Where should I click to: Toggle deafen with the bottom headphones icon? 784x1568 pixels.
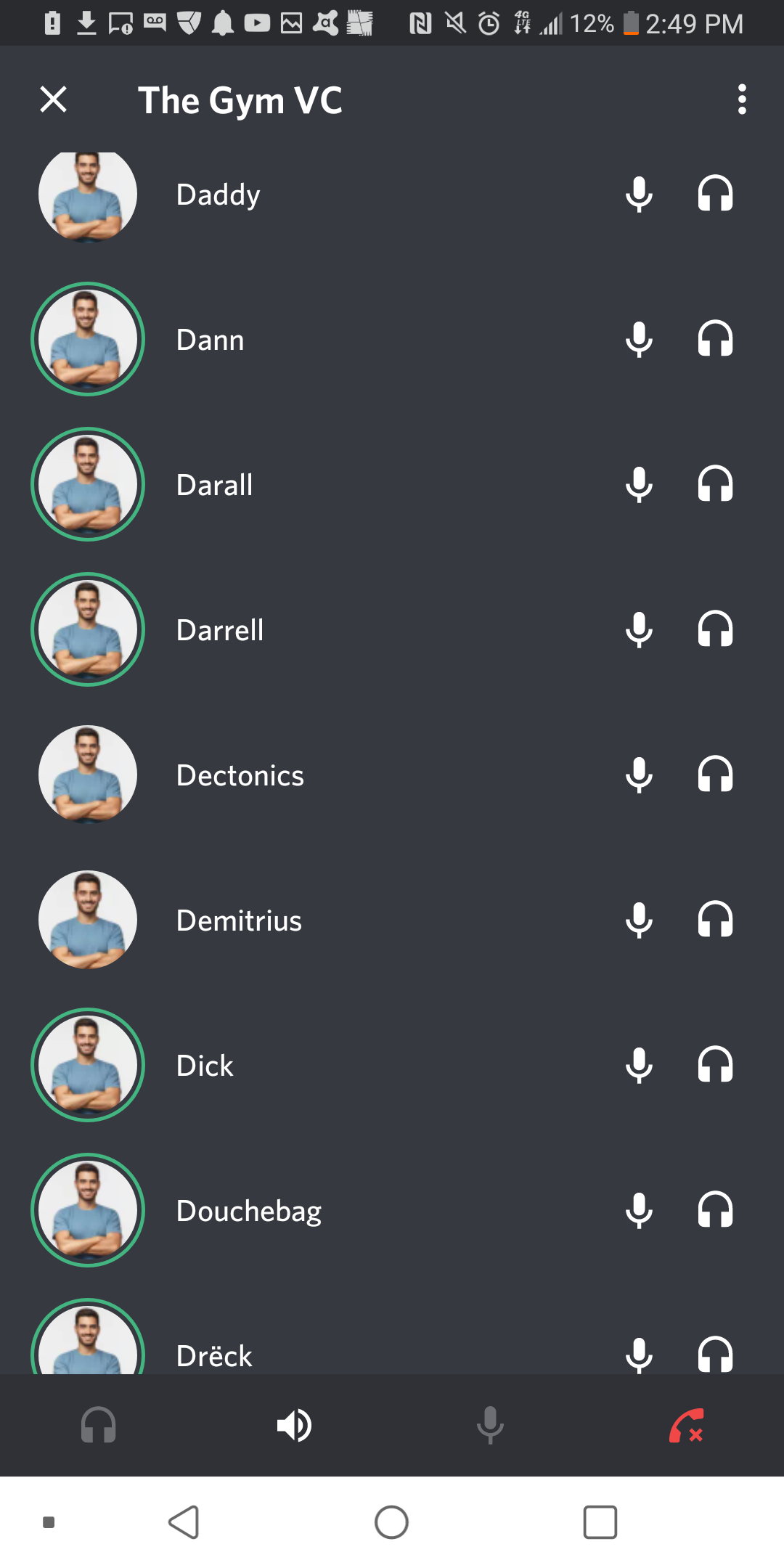[x=99, y=1425]
